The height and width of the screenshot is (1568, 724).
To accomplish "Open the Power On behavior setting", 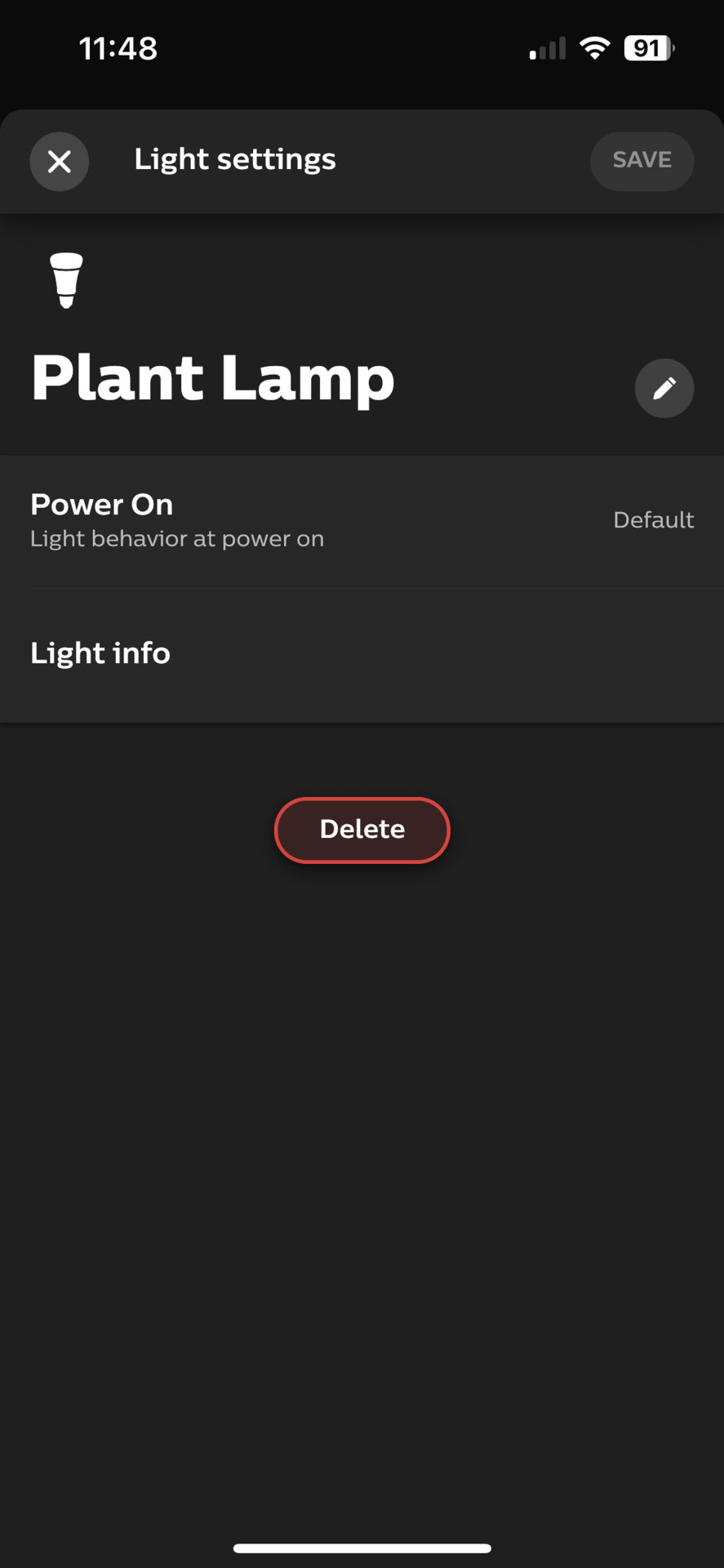I will 362,521.
